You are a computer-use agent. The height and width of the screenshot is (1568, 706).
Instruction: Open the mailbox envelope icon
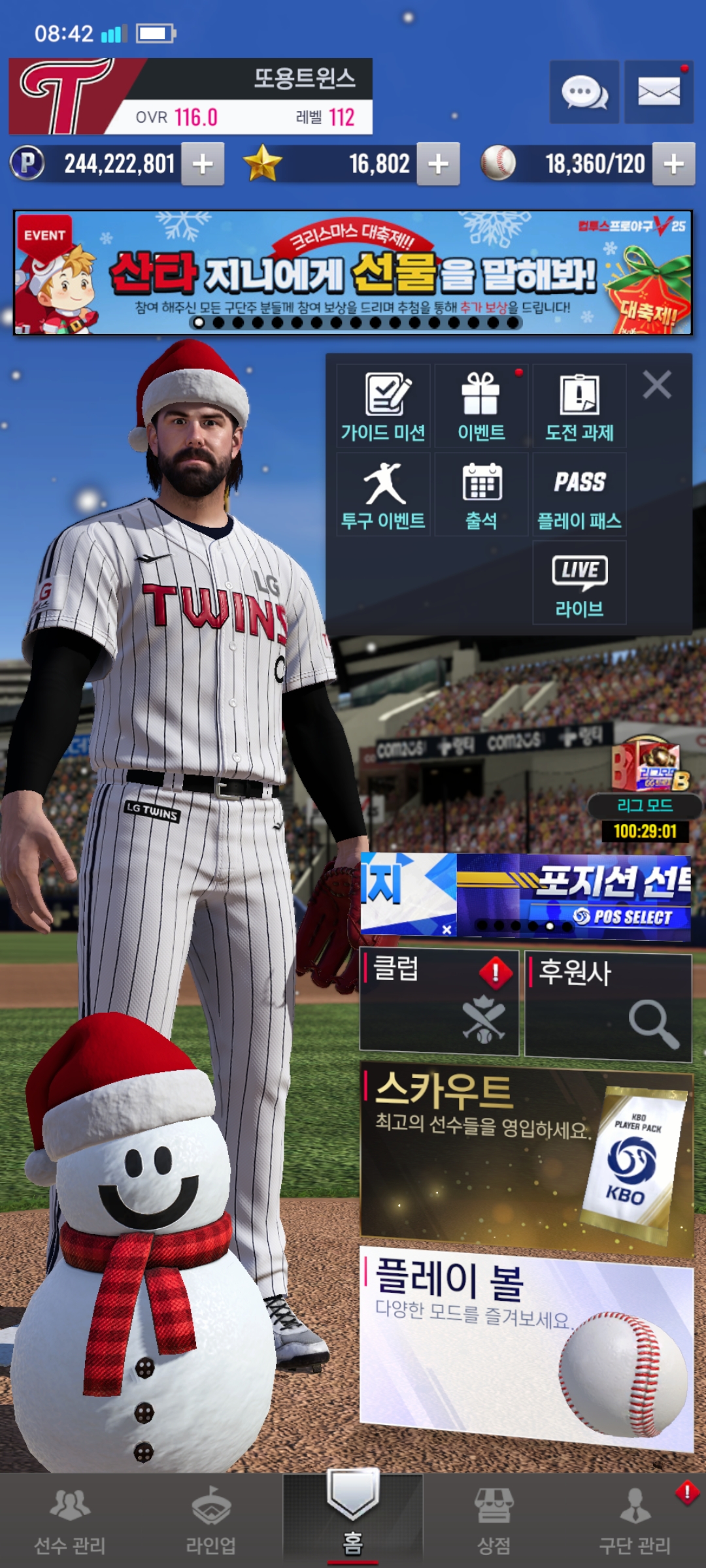658,92
